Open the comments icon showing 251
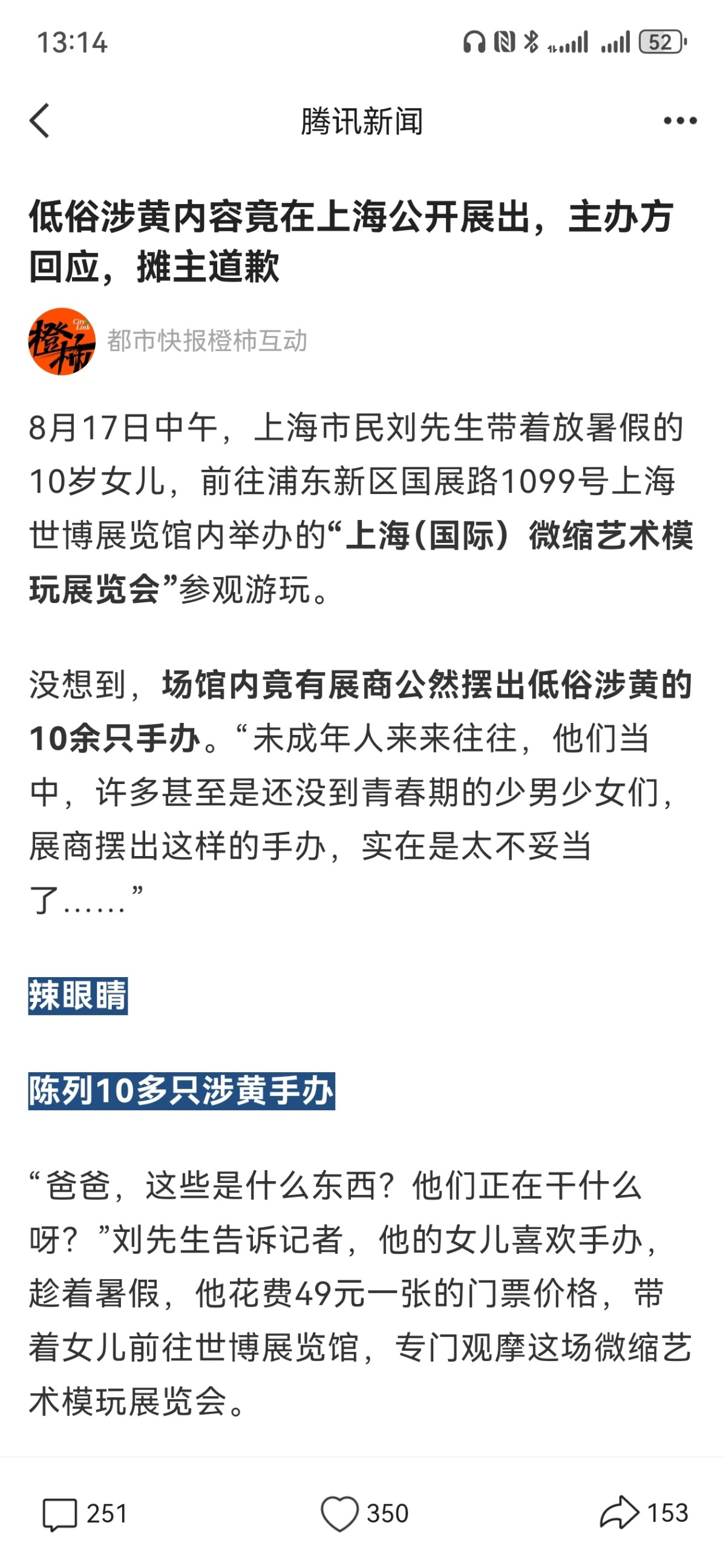This screenshot has width=726, height=1568. (x=59, y=1514)
